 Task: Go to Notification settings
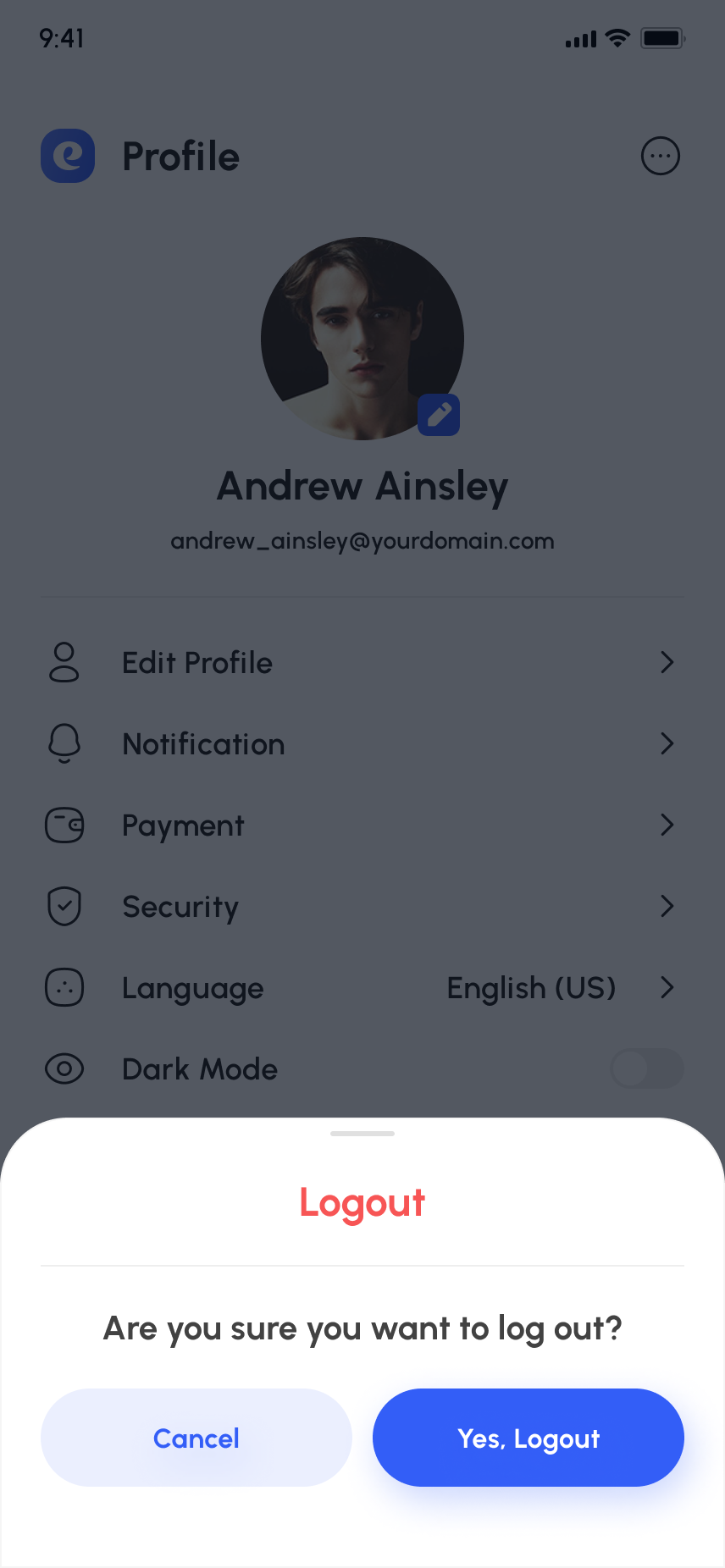pos(362,744)
